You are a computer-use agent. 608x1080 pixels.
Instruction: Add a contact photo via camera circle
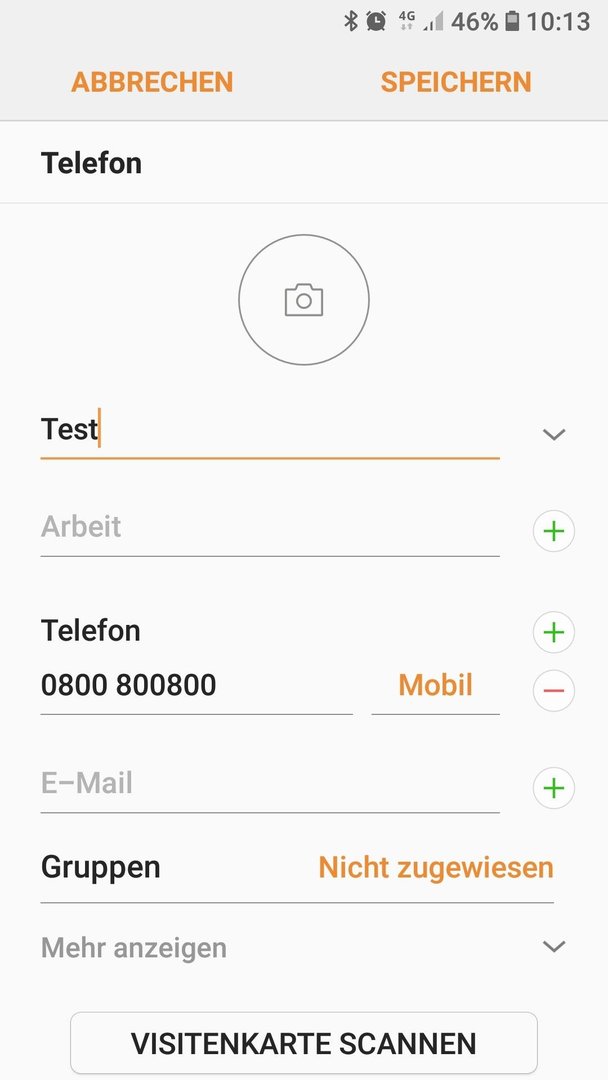click(x=304, y=300)
